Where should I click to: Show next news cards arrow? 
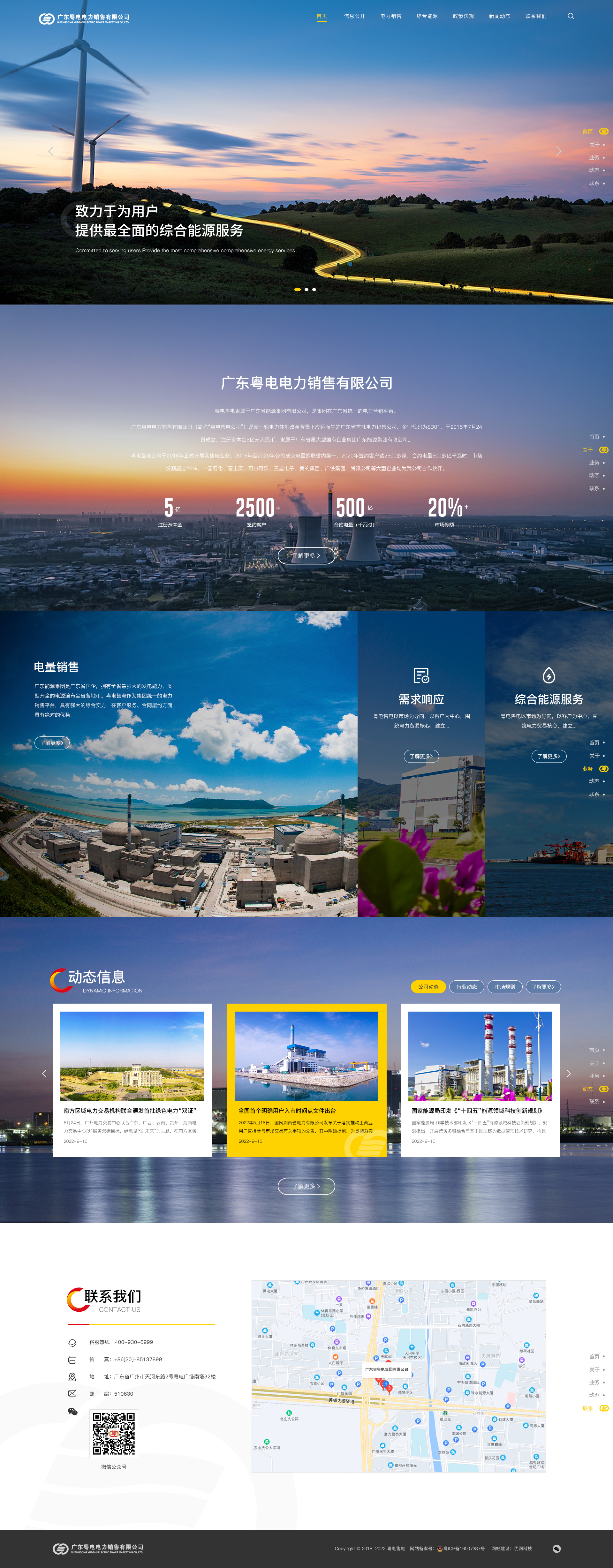tap(569, 1074)
